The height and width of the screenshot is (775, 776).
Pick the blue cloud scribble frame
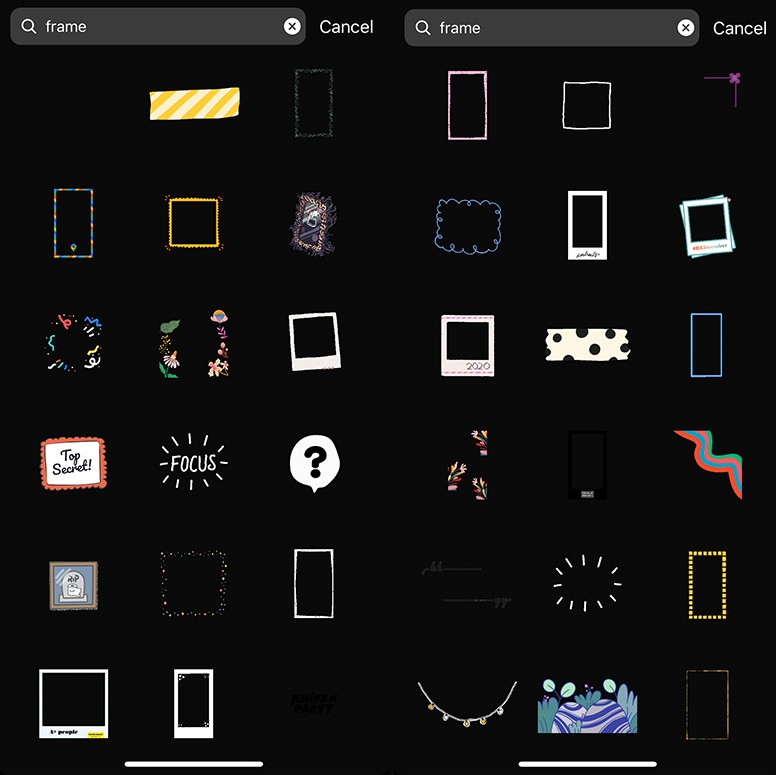467,224
